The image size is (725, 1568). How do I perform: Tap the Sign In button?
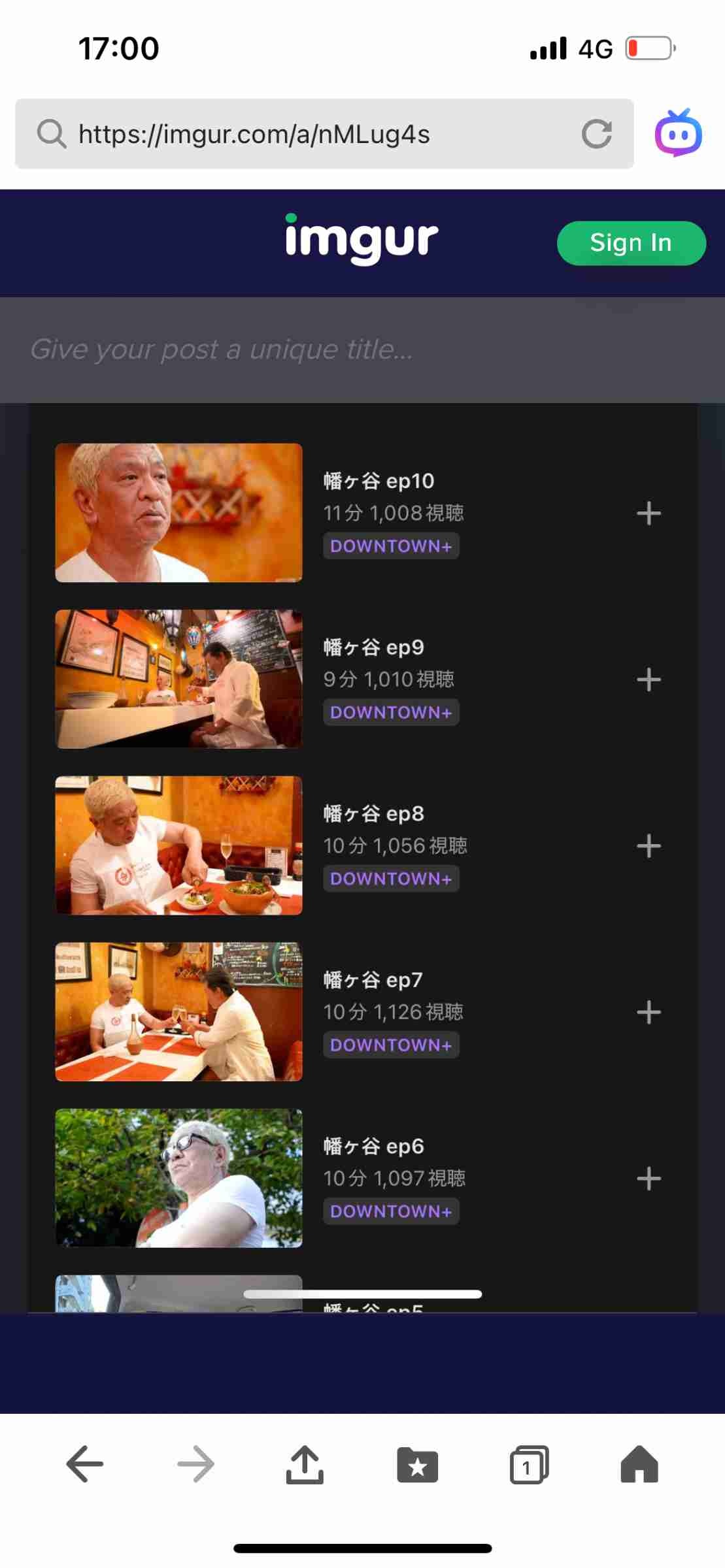[631, 243]
